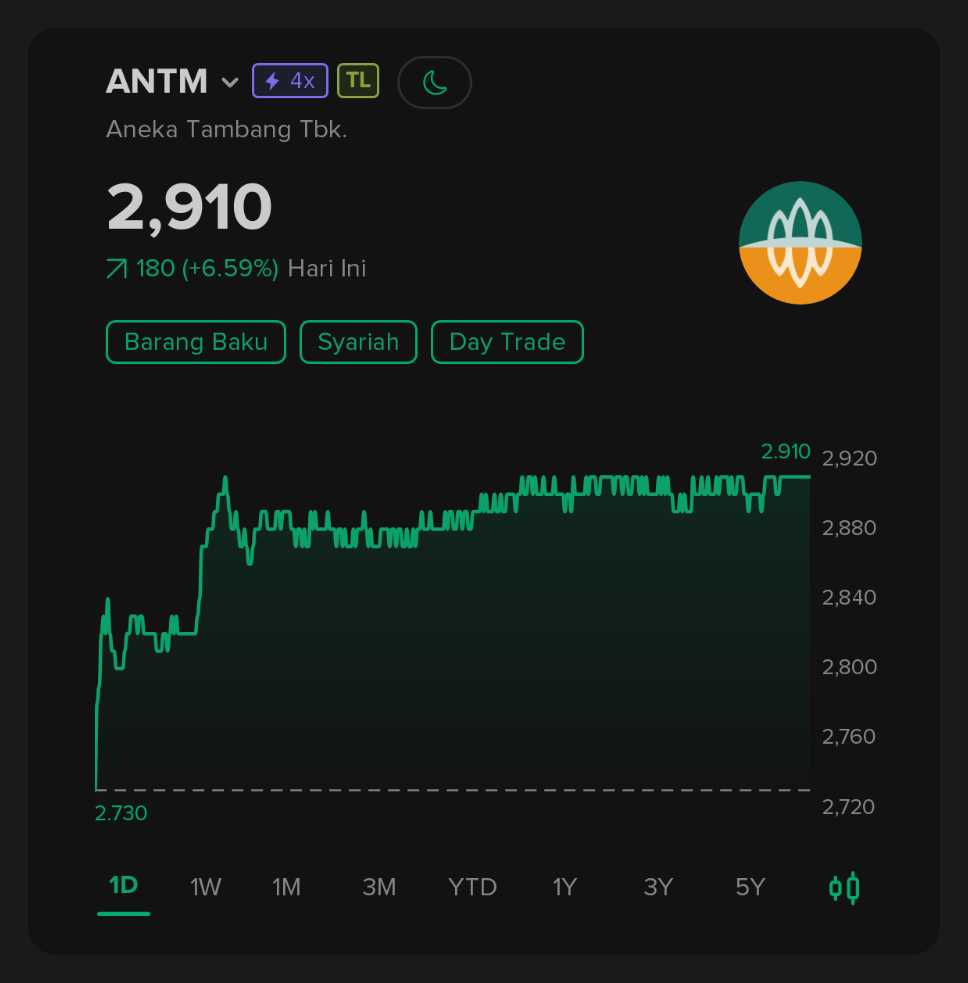Click the lightning bolt inside the 4x badge
968x983 pixels.
coord(271,80)
